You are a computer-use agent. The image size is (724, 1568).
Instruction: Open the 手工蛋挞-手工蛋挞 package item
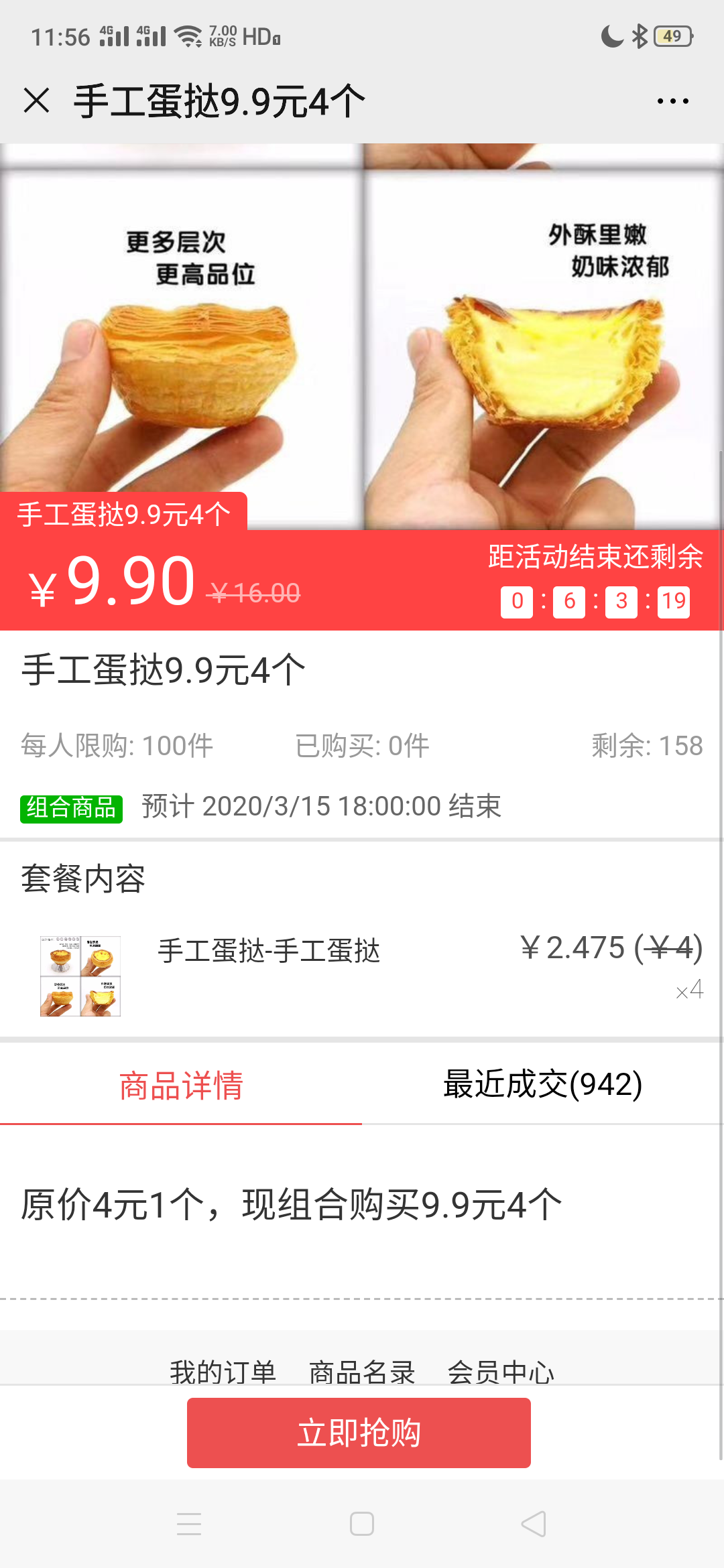tap(268, 952)
